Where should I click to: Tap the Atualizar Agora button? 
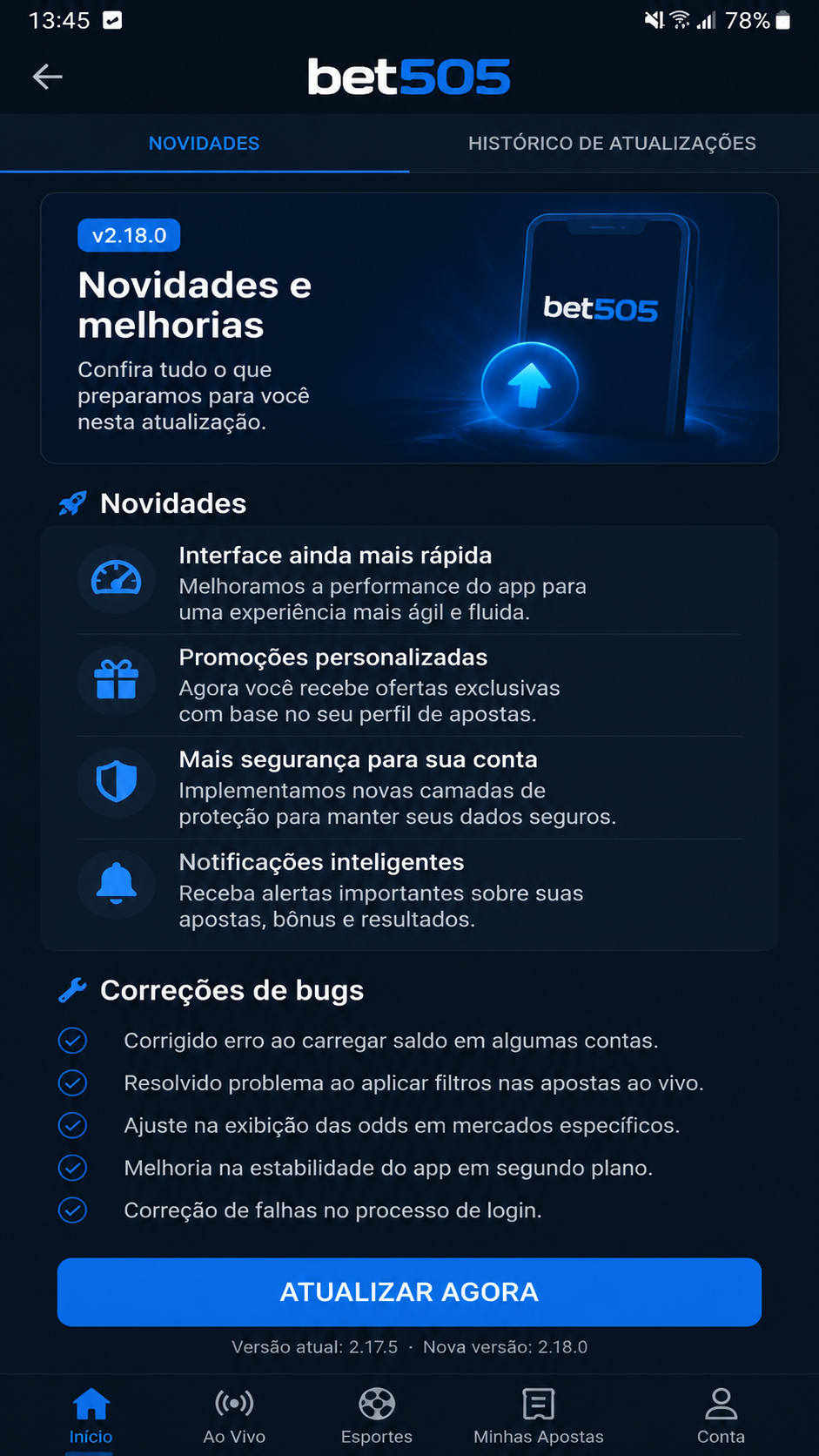[x=409, y=1292]
